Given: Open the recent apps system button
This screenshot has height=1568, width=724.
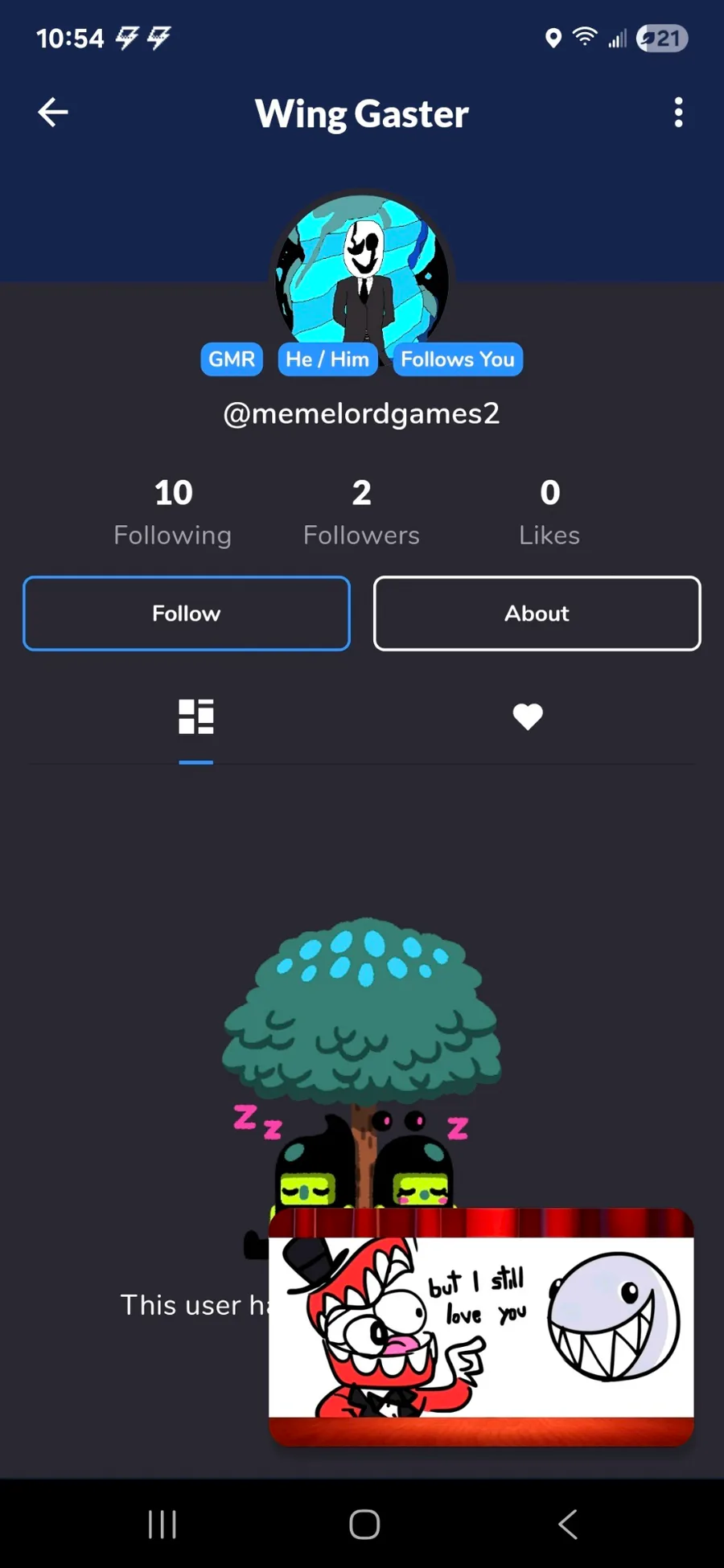Looking at the screenshot, I should click(162, 1524).
